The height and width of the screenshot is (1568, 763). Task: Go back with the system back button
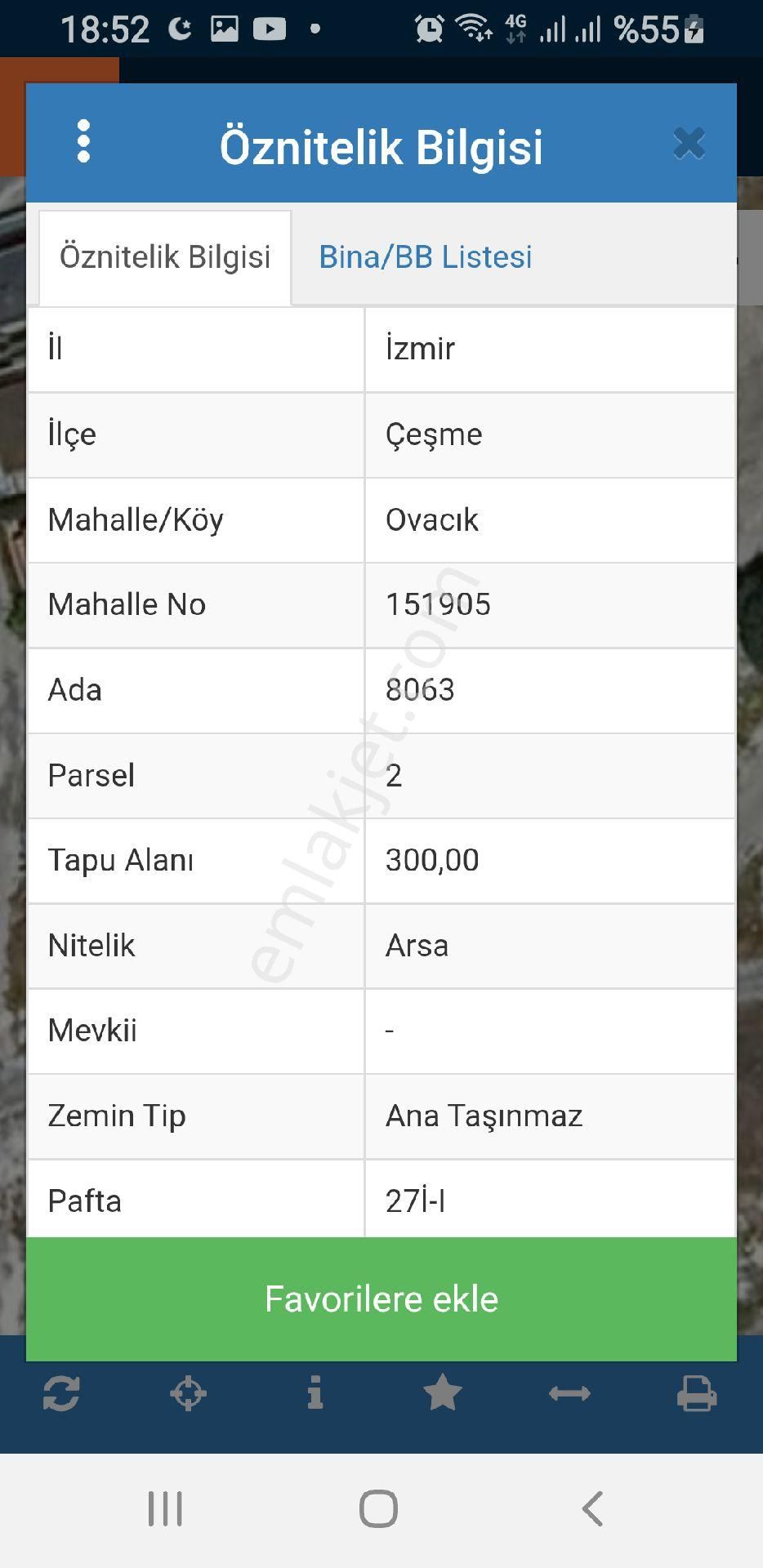(593, 1509)
